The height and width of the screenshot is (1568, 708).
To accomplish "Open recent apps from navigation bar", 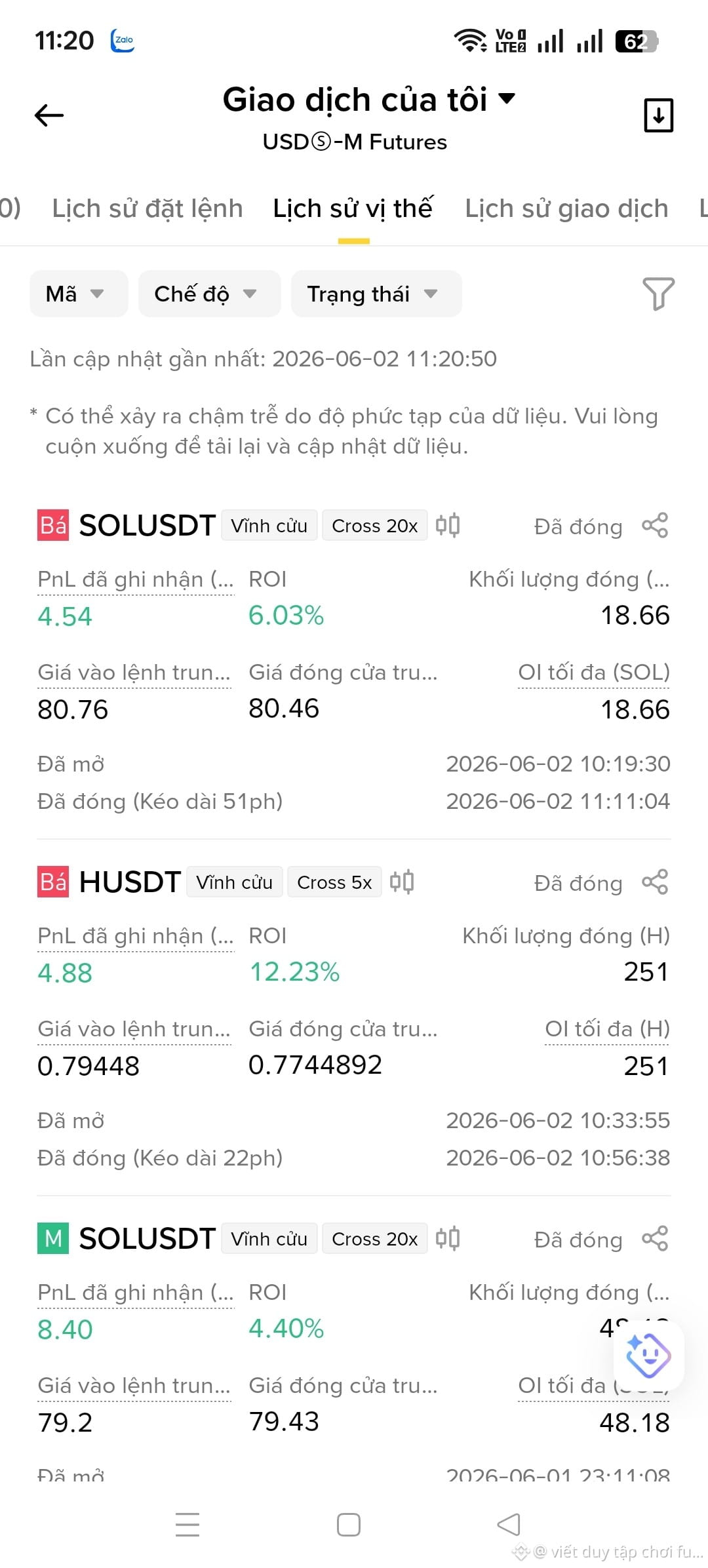I will click(187, 1525).
